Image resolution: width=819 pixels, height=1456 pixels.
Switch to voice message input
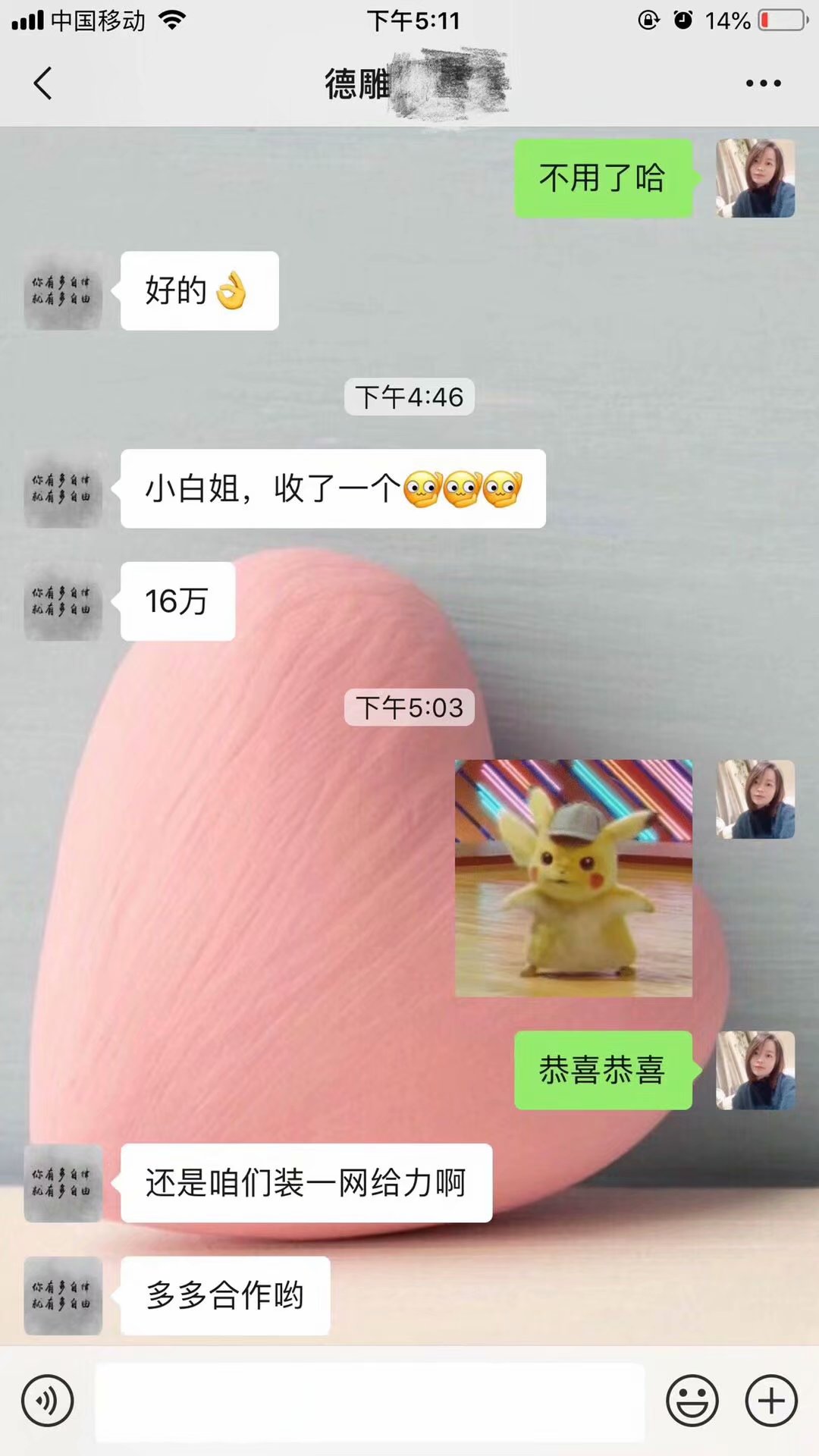point(48,1401)
